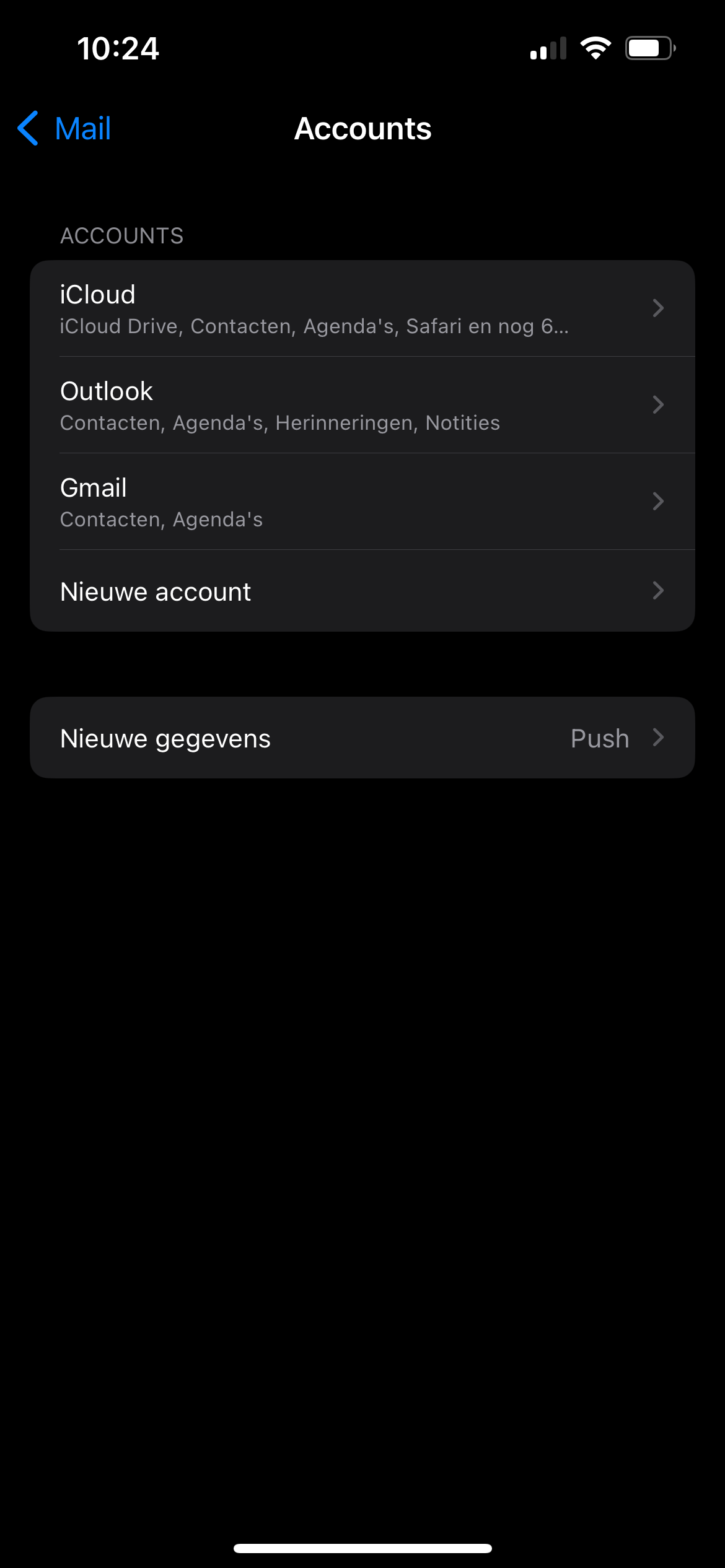Open Nieuwe gegevens push settings

pos(362,738)
